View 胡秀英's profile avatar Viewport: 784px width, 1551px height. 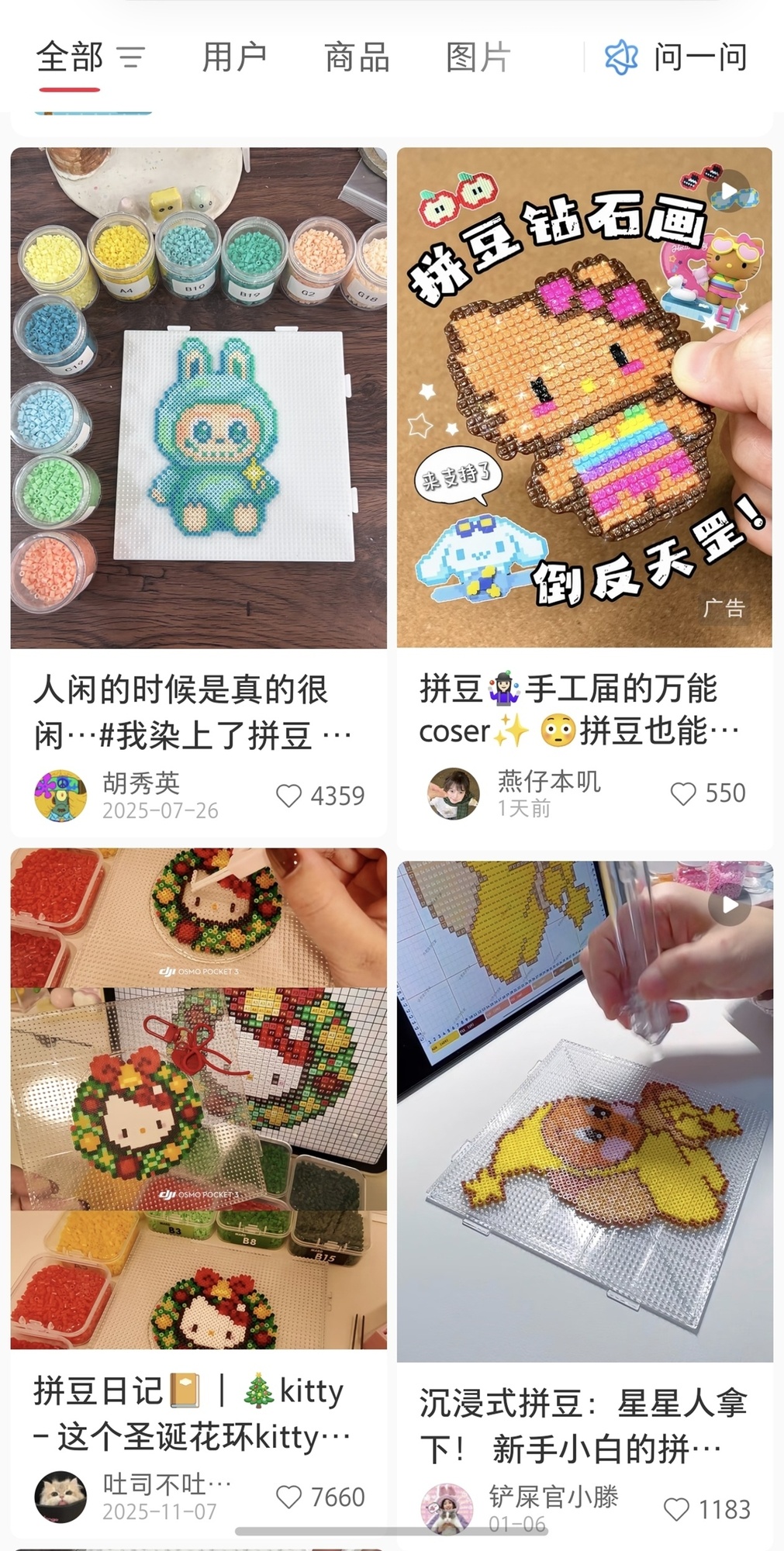60,796
